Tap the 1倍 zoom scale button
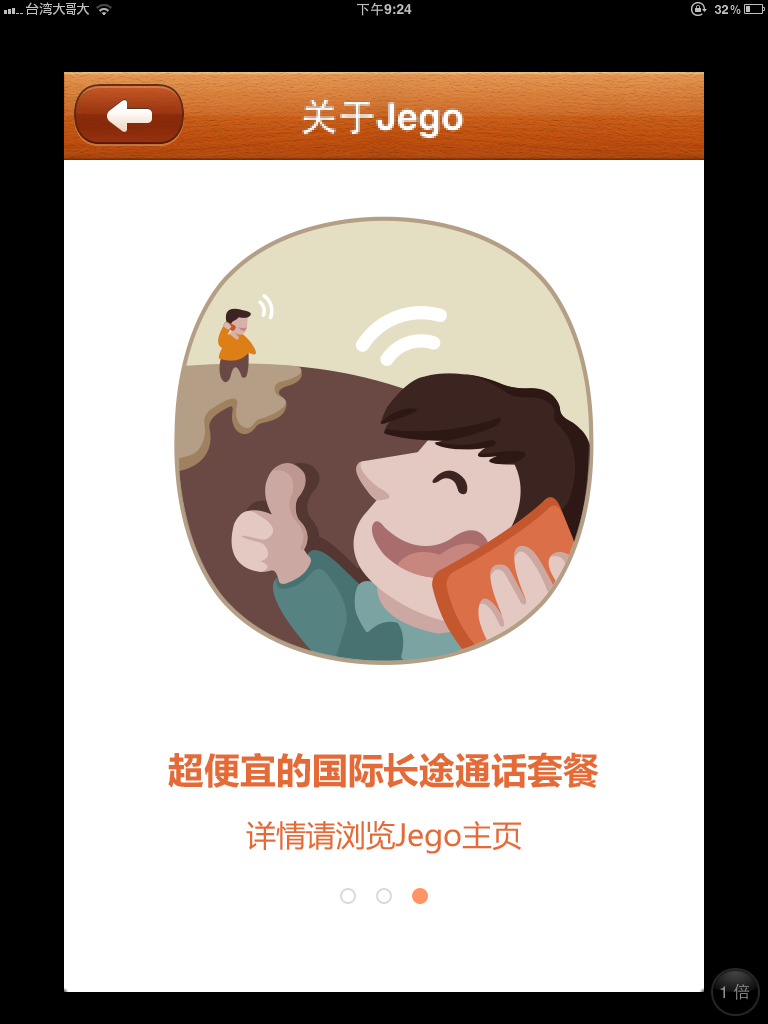The height and width of the screenshot is (1024, 768). (735, 991)
